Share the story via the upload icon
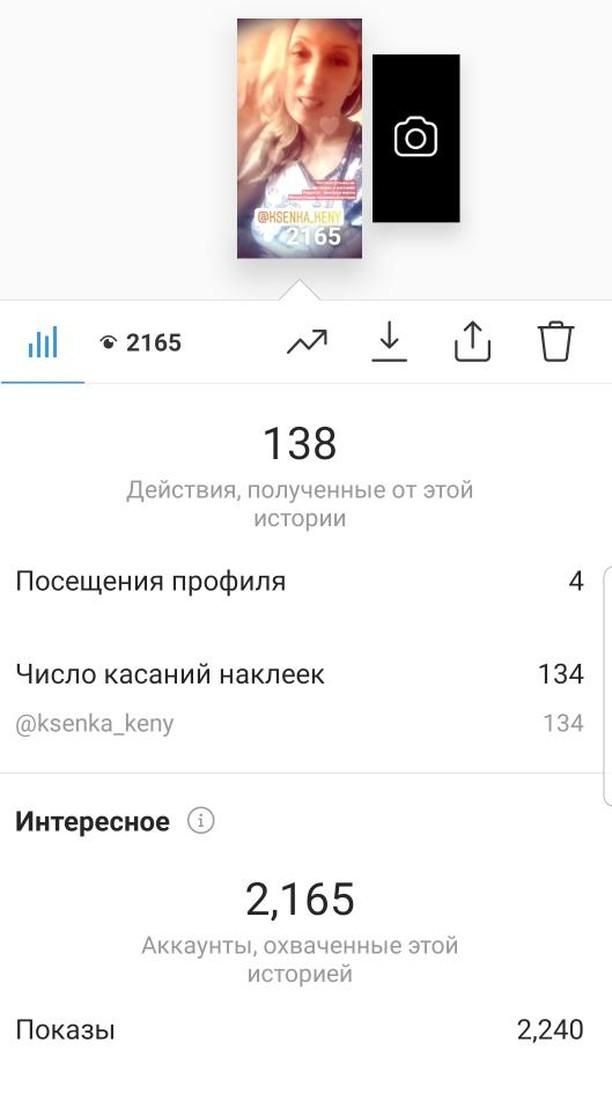This screenshot has height=1094, width=612. tap(473, 342)
